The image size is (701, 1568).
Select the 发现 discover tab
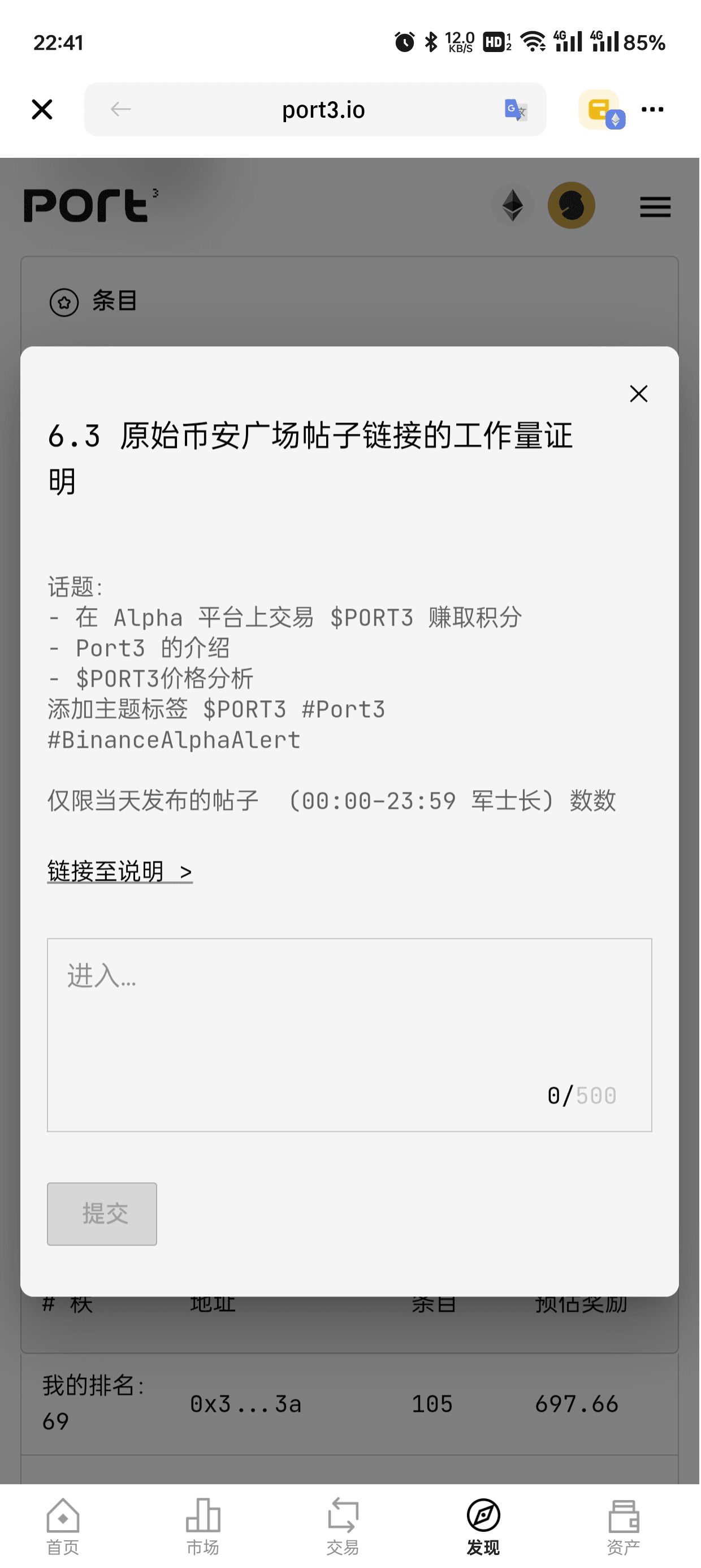pos(483,1526)
